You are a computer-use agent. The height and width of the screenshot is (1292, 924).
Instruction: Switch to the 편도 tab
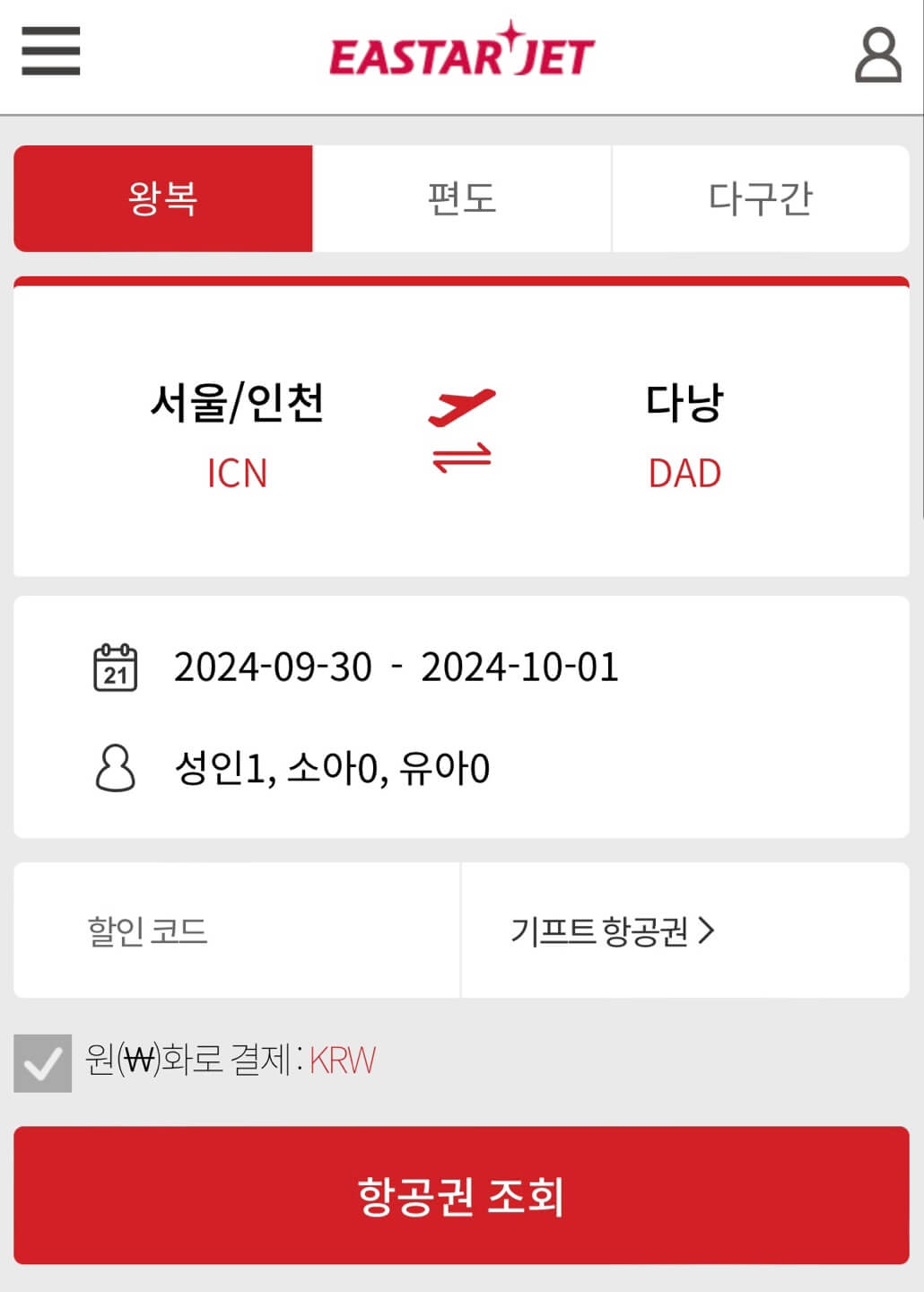462,199
